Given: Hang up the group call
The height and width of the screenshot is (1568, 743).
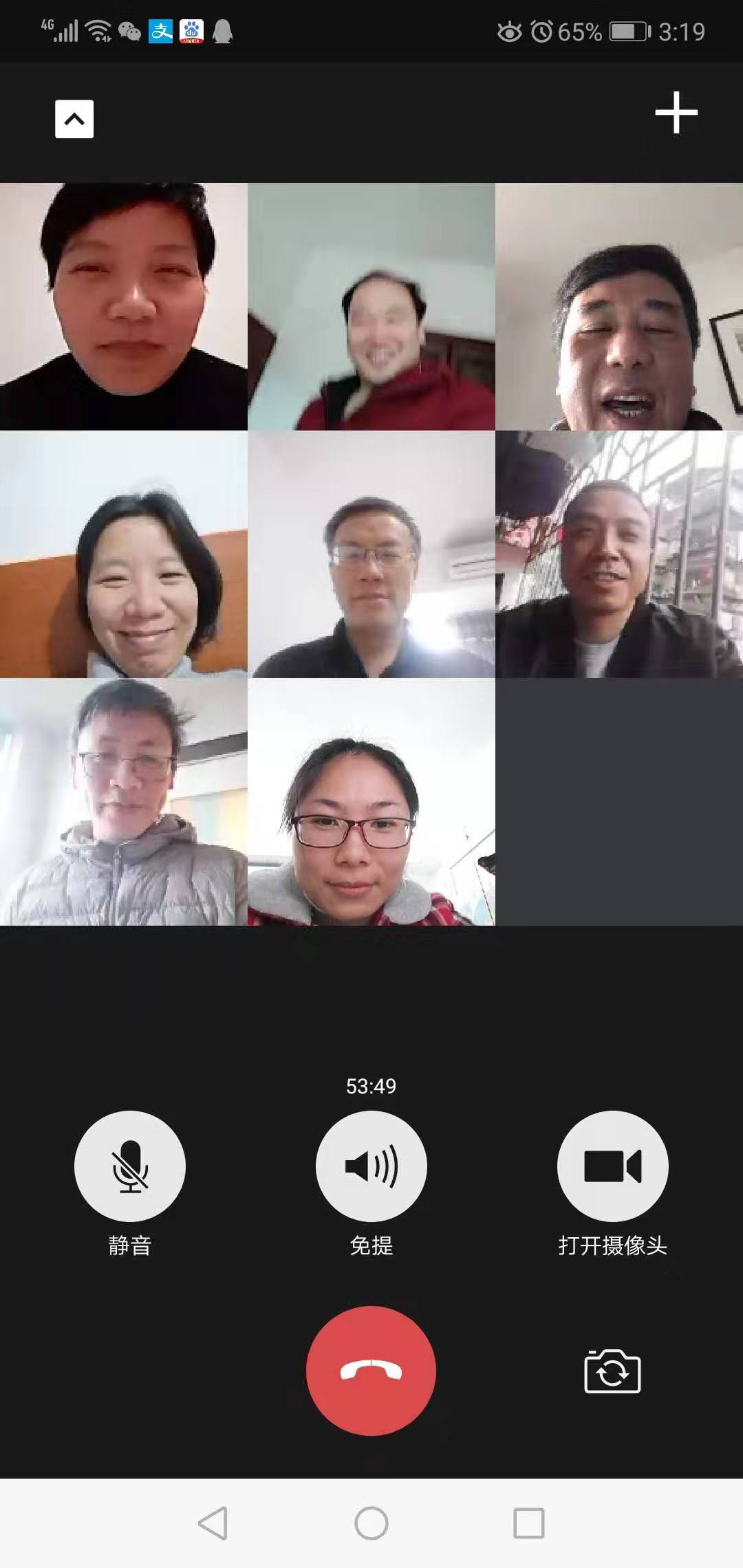Looking at the screenshot, I should click(371, 1371).
